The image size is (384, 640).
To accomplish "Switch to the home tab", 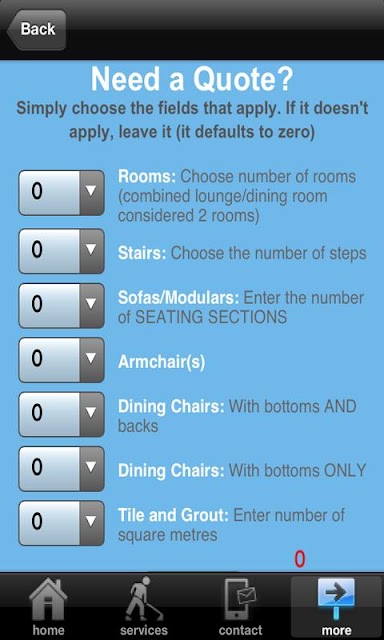I will point(48,607).
